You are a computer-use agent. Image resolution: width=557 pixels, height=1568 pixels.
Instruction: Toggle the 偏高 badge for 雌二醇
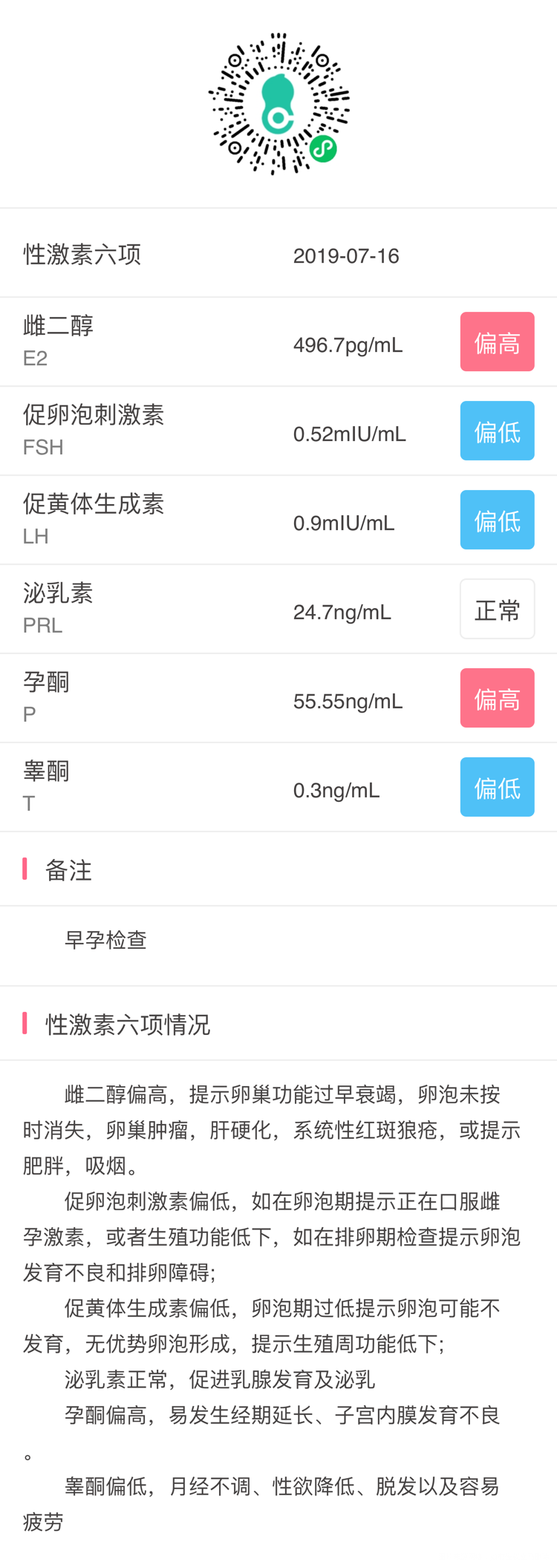coord(497,342)
